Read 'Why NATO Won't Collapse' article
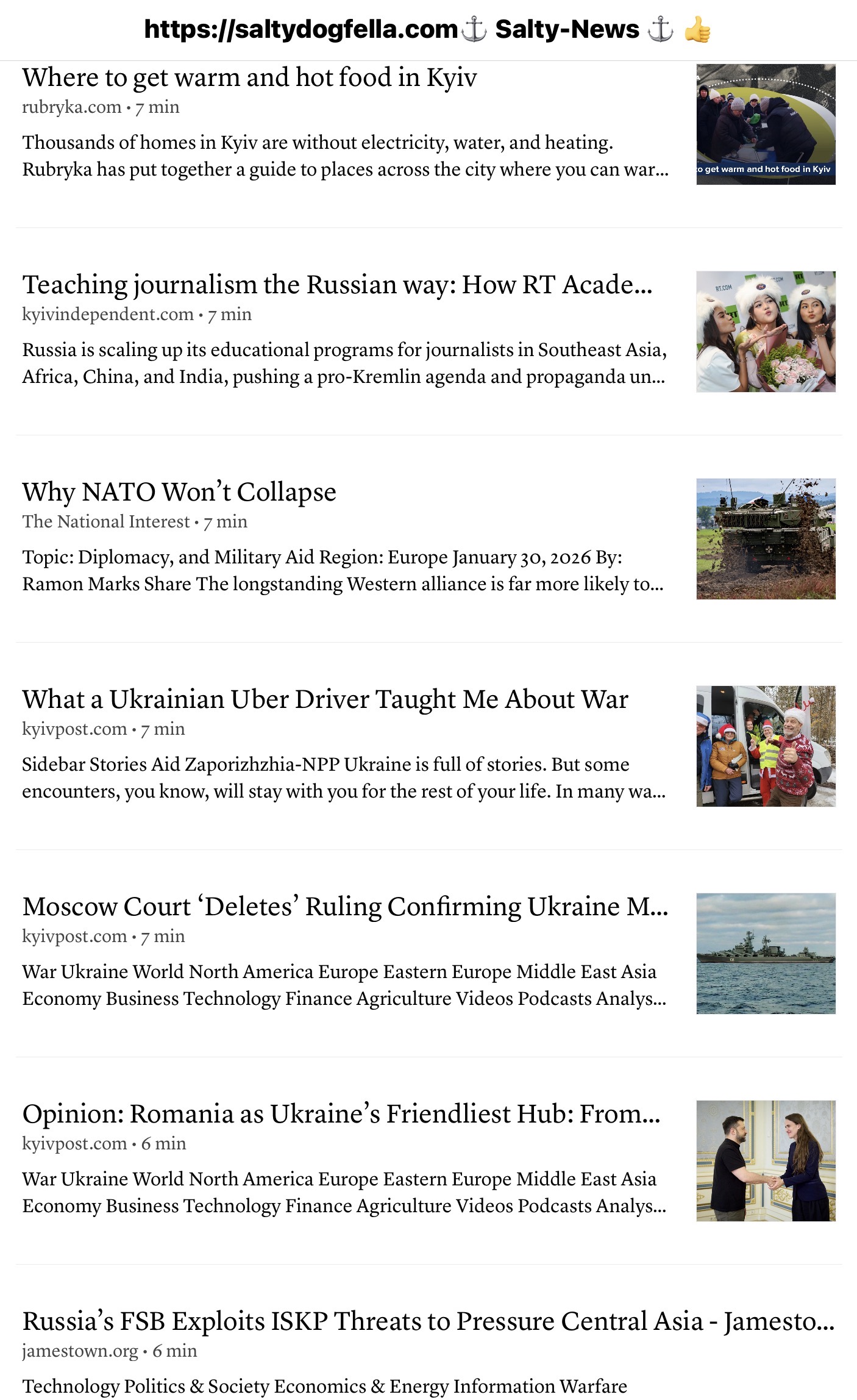The width and height of the screenshot is (857, 1400). 179,493
